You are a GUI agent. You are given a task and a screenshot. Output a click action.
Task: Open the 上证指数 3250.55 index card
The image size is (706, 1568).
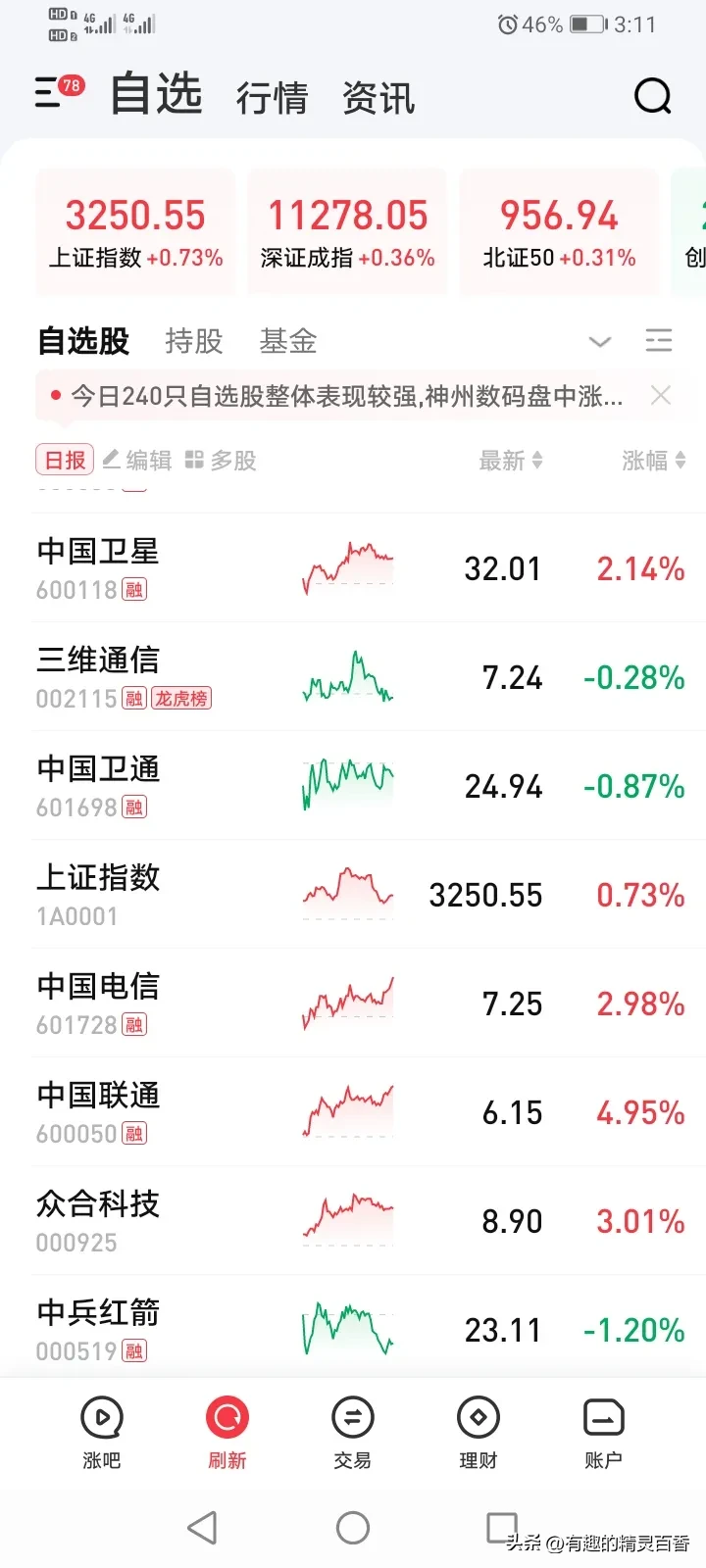[135, 232]
